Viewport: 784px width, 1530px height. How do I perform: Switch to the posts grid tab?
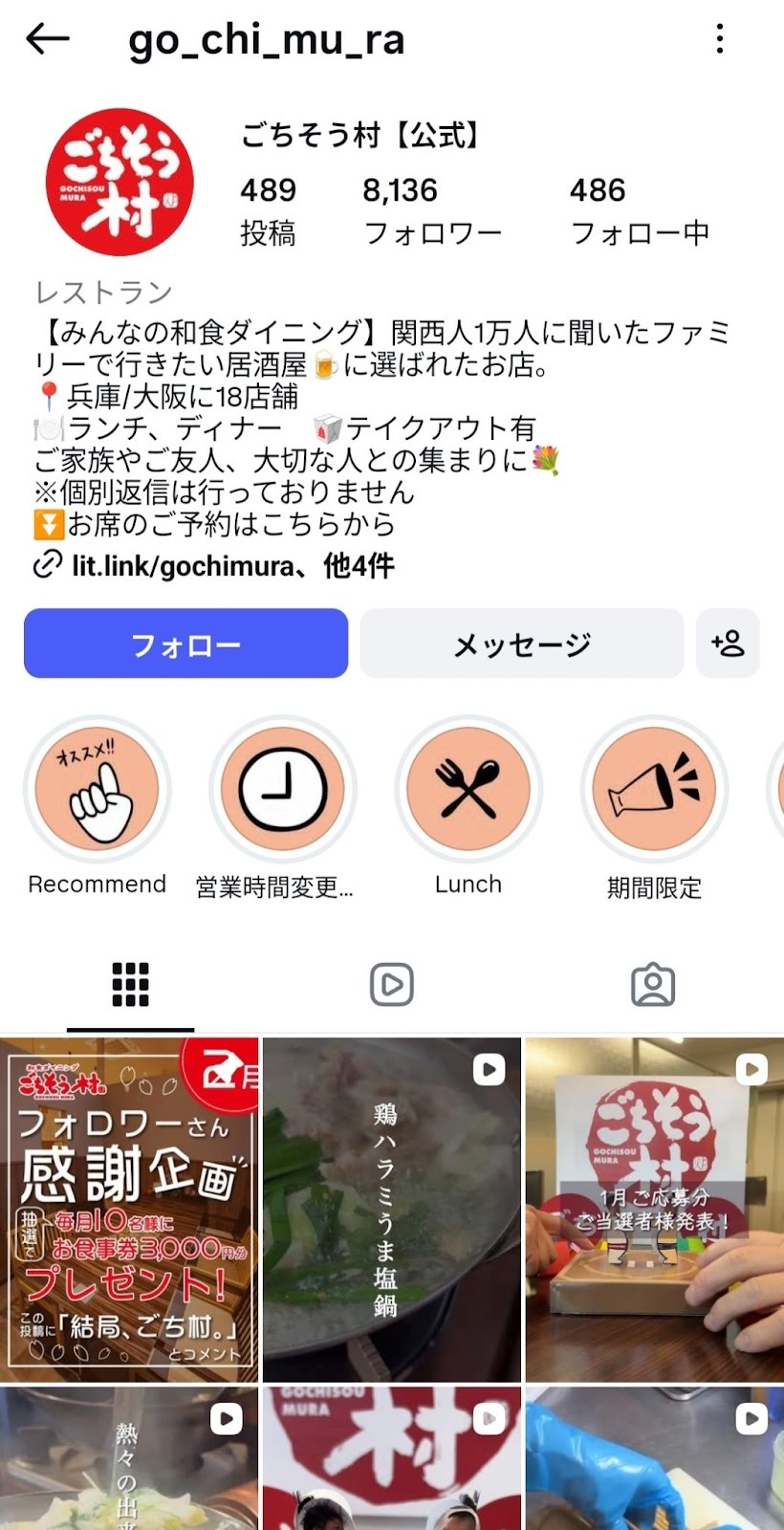[x=130, y=984]
